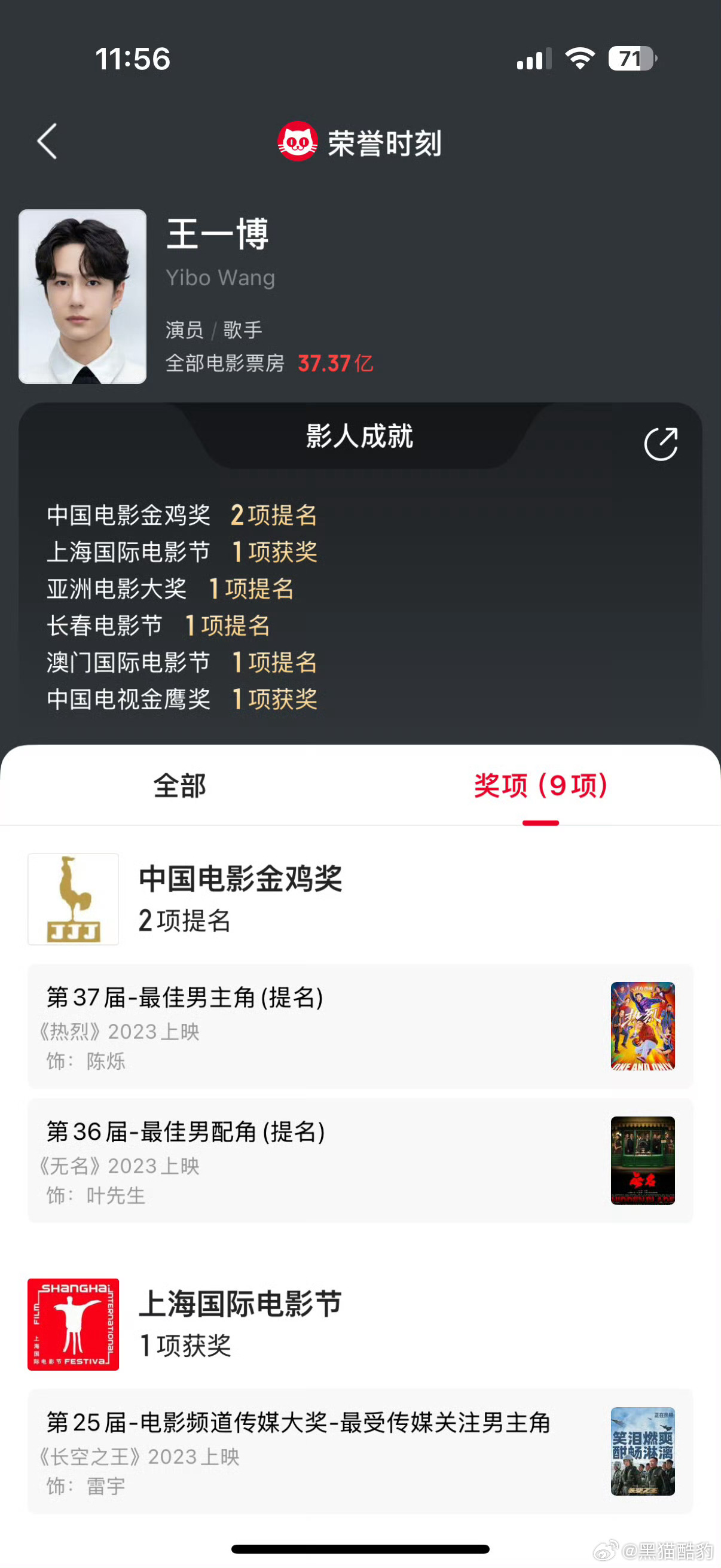Open the 无名 movie poster
This screenshot has height=1568, width=721.
pos(643,1161)
